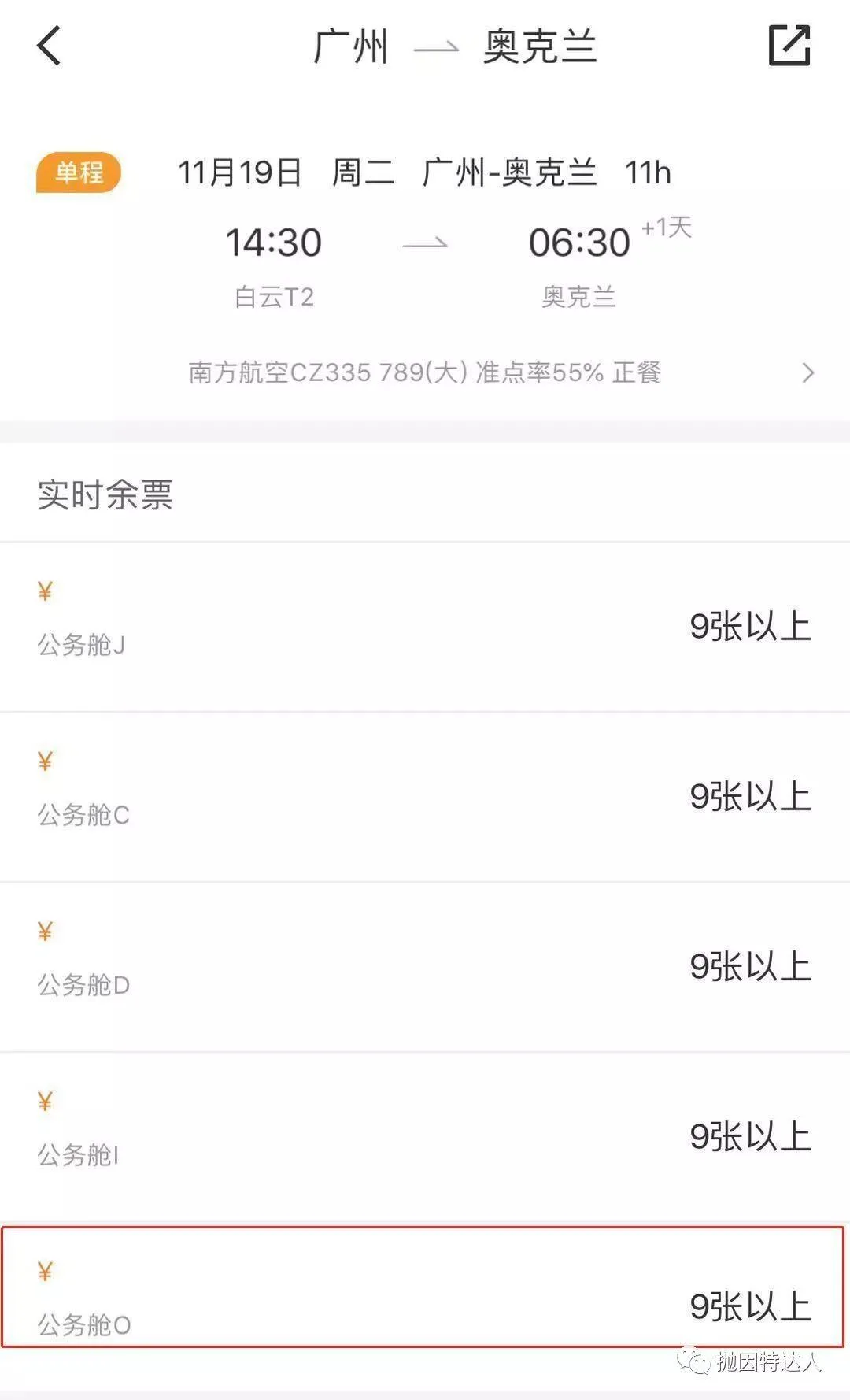Click the 广州 departure city in title bar

pyautogui.click(x=349, y=47)
